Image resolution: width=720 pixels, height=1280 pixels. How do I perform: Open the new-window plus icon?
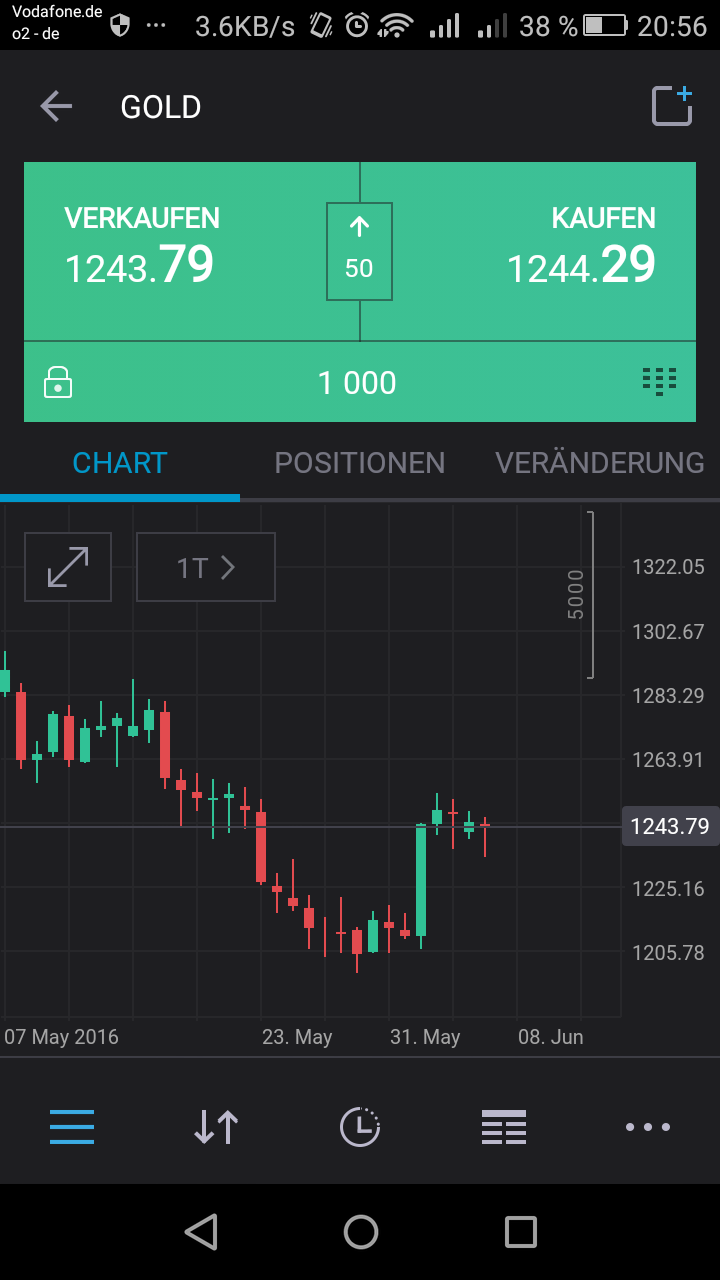click(672, 106)
